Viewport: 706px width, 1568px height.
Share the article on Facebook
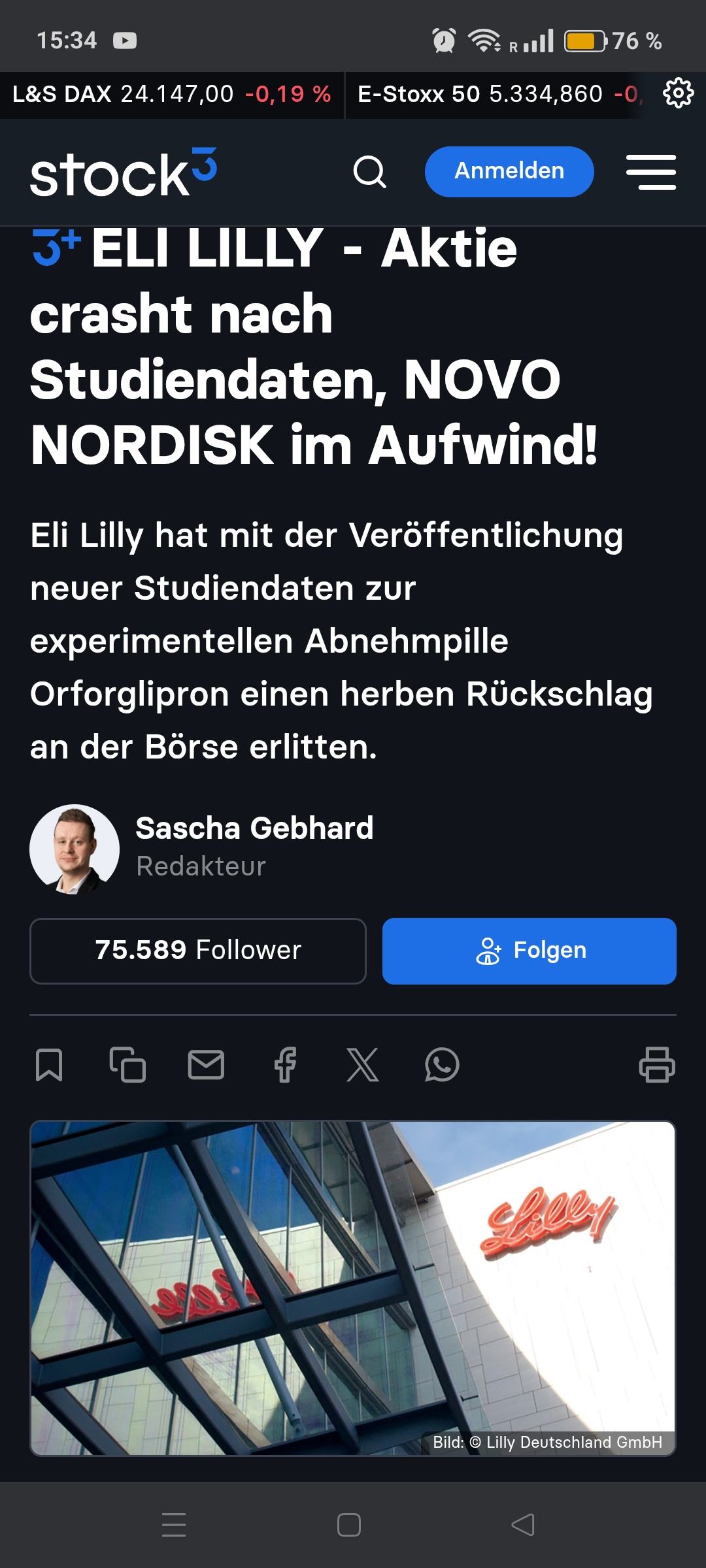(285, 1065)
